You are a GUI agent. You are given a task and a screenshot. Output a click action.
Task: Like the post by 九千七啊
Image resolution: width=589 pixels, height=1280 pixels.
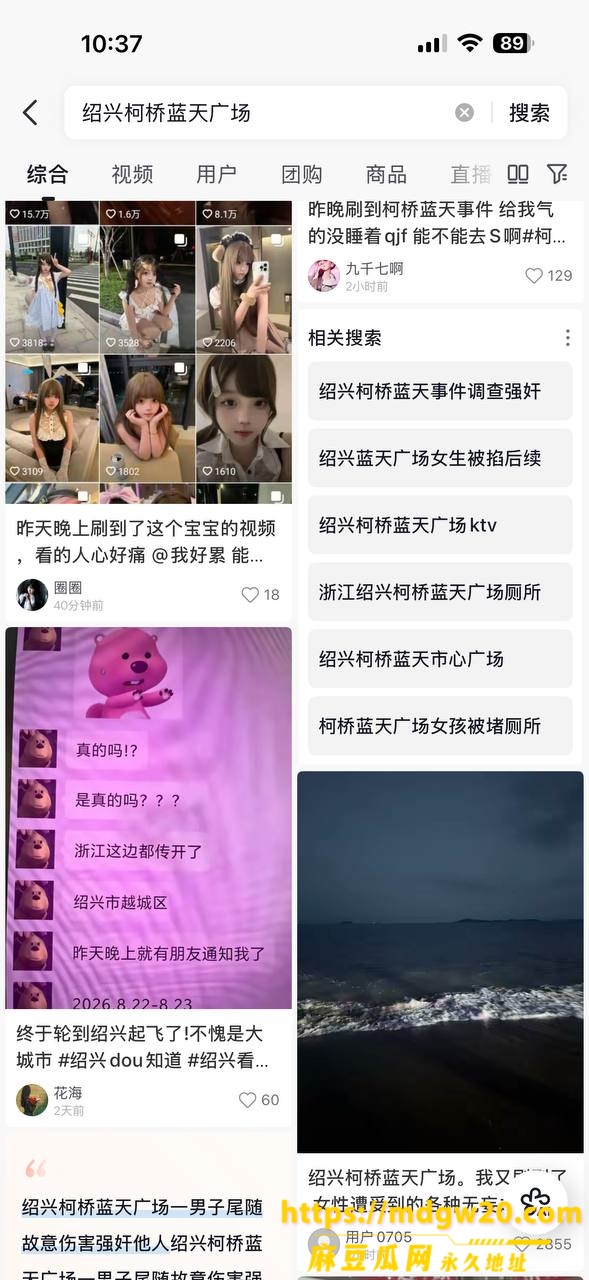click(548, 276)
